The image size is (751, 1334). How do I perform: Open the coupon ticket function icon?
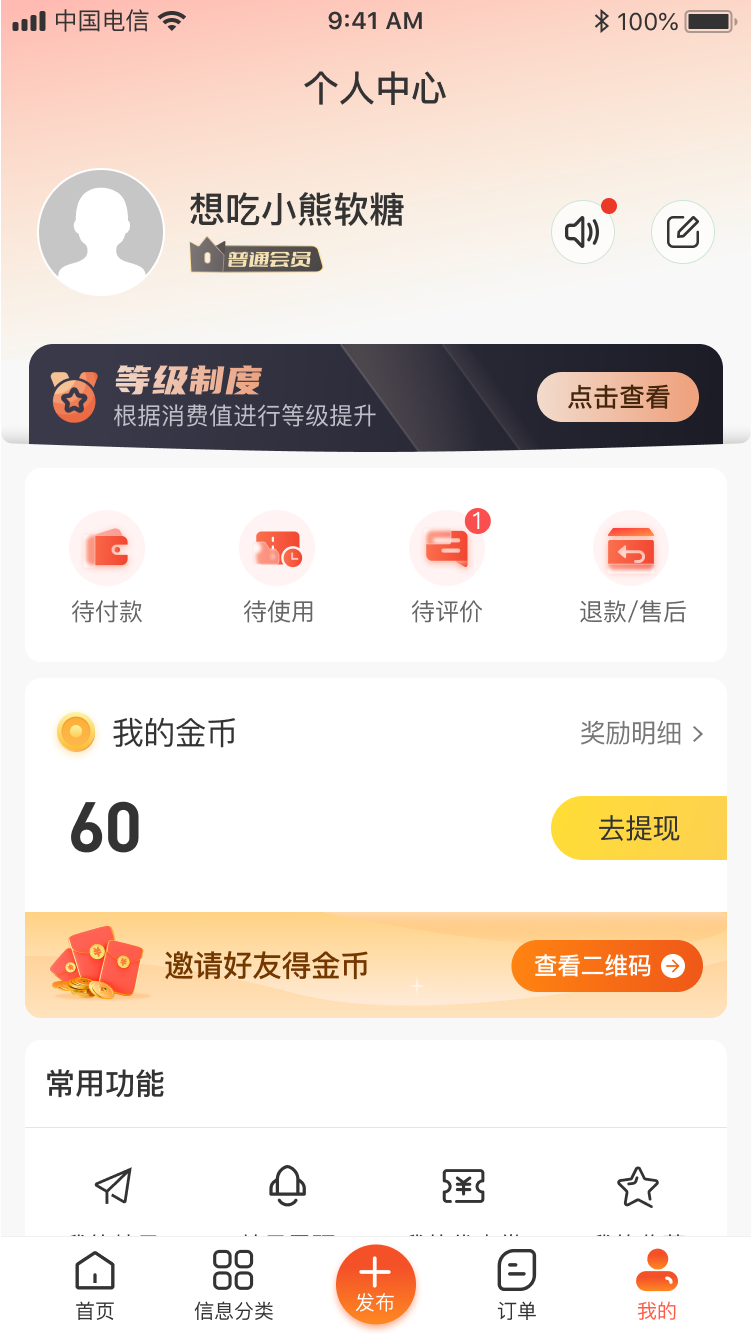tap(463, 1187)
